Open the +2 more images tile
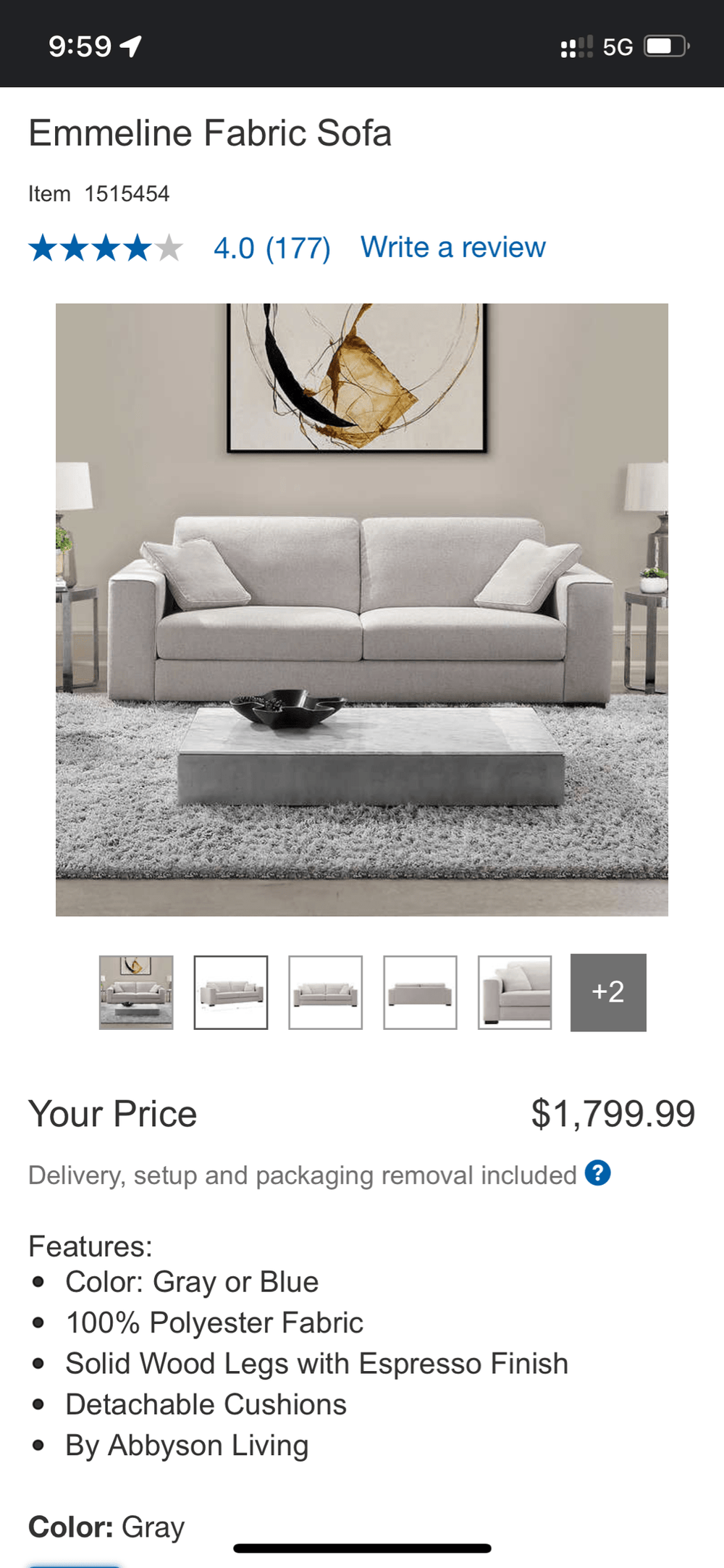This screenshot has height=1568, width=724. [608, 992]
